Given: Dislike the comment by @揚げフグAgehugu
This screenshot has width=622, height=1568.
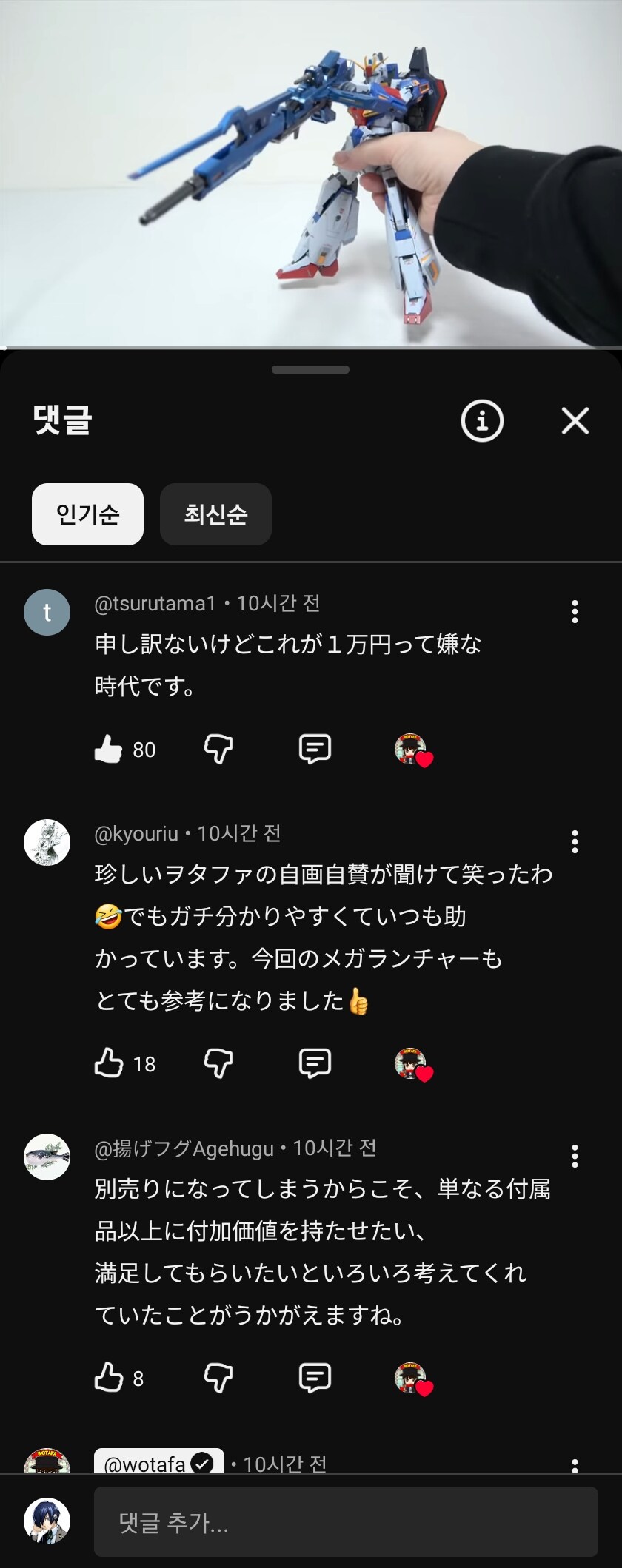Looking at the screenshot, I should (218, 1378).
